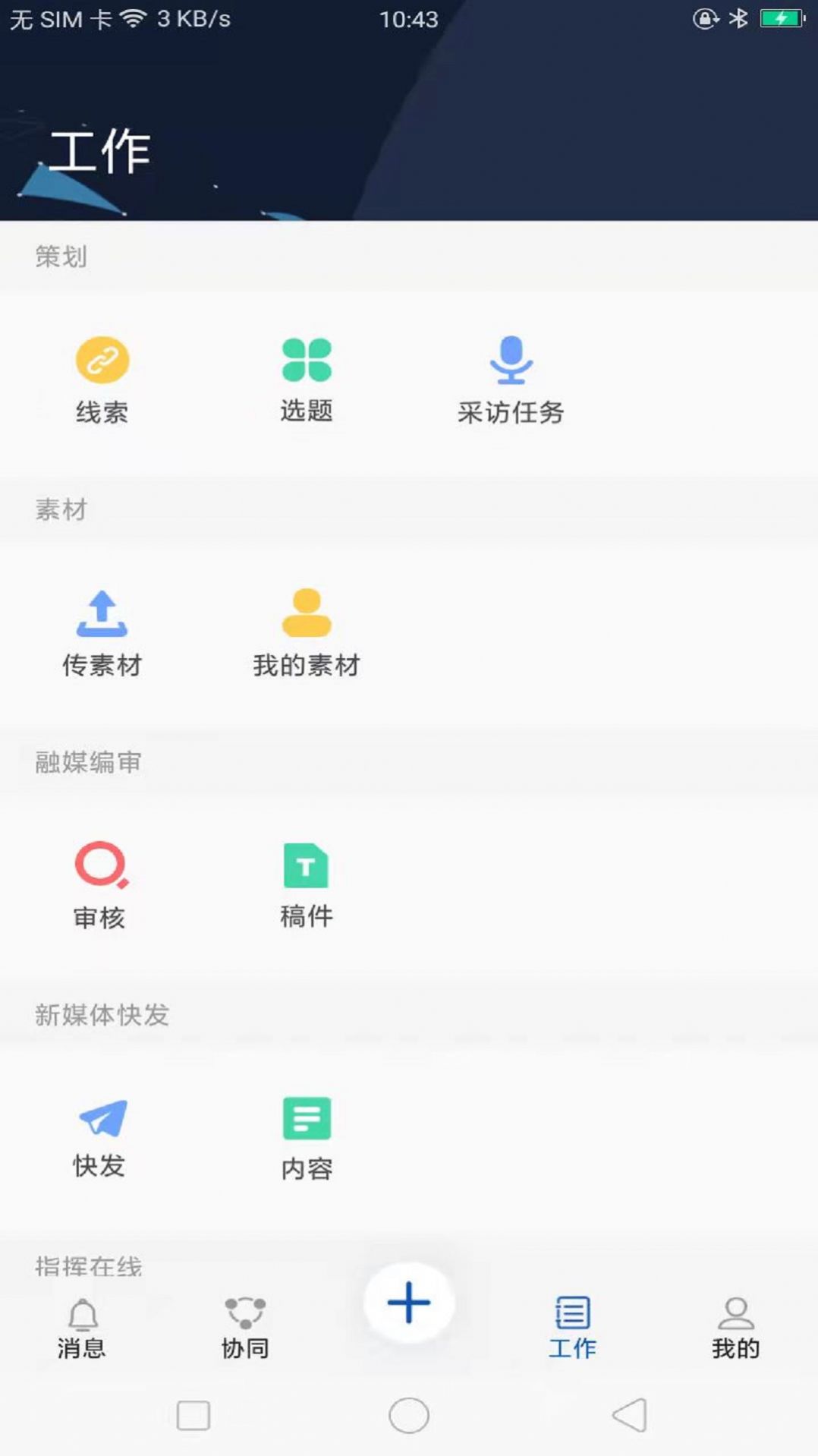Image resolution: width=818 pixels, height=1456 pixels.
Task: Go to the 我的 tab
Action: [735, 1328]
